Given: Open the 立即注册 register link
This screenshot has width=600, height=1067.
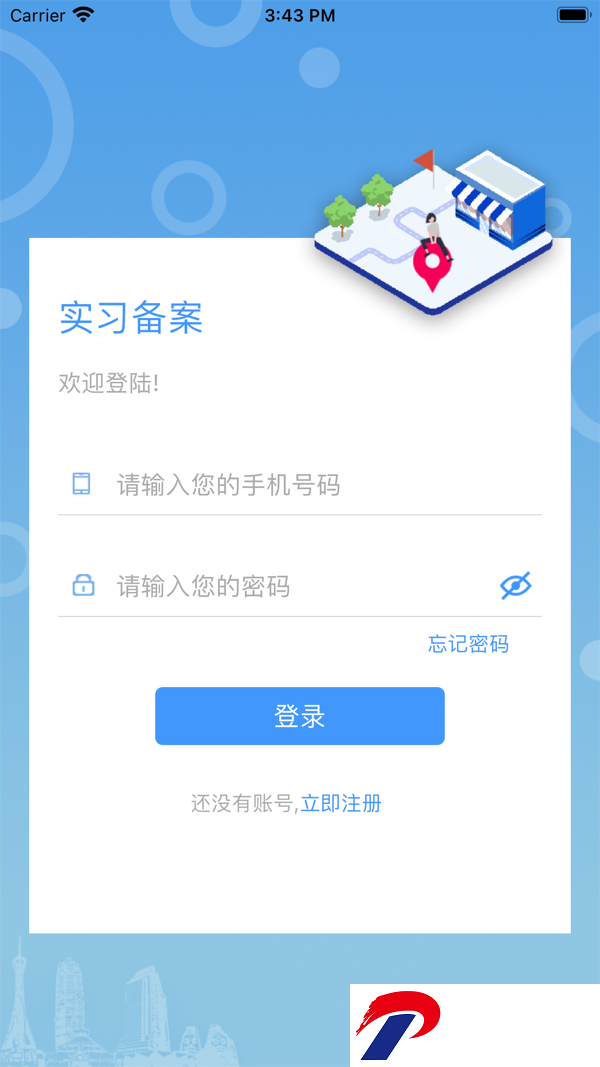Looking at the screenshot, I should (341, 803).
